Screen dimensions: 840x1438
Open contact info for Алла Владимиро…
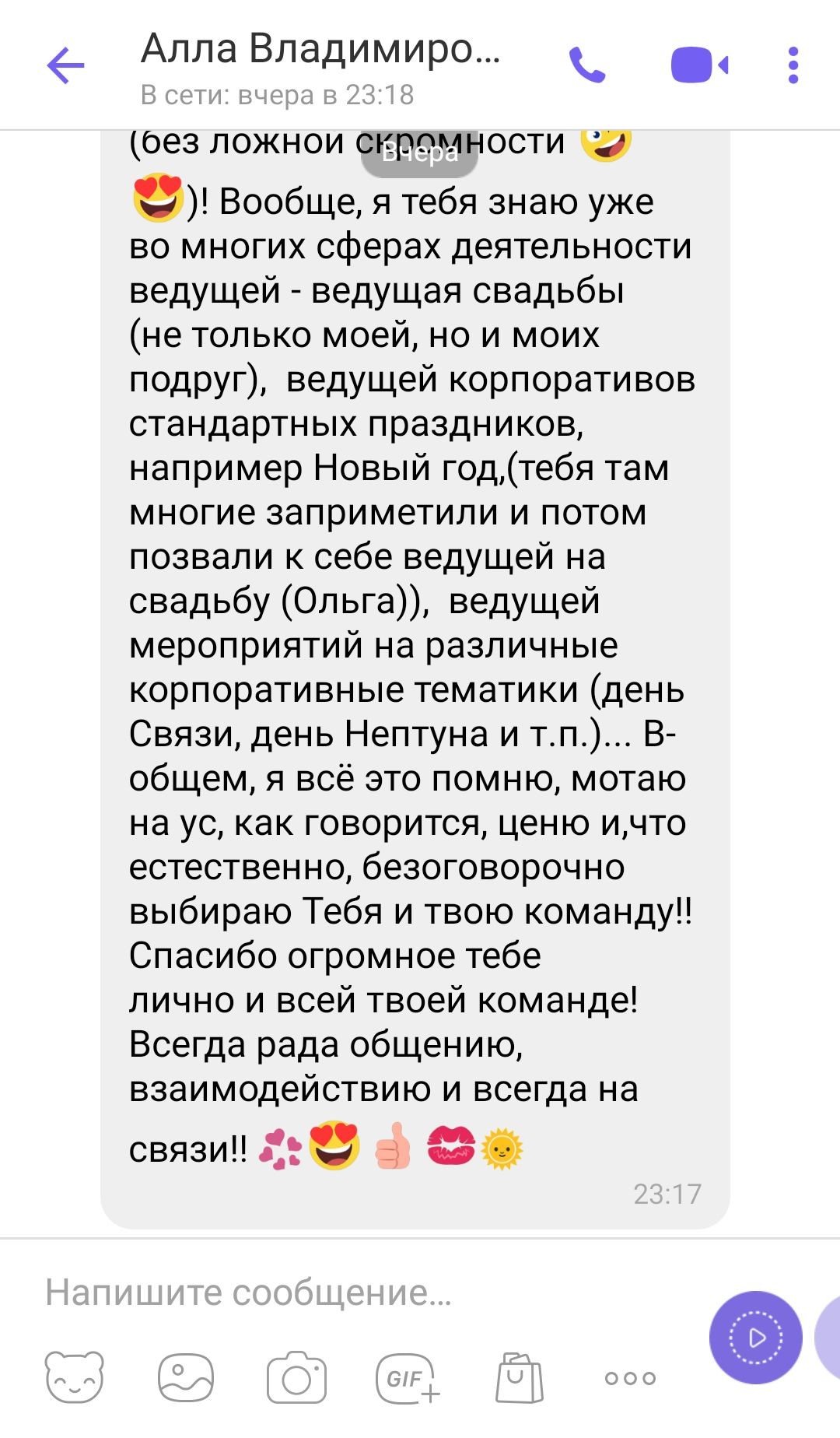[319, 50]
